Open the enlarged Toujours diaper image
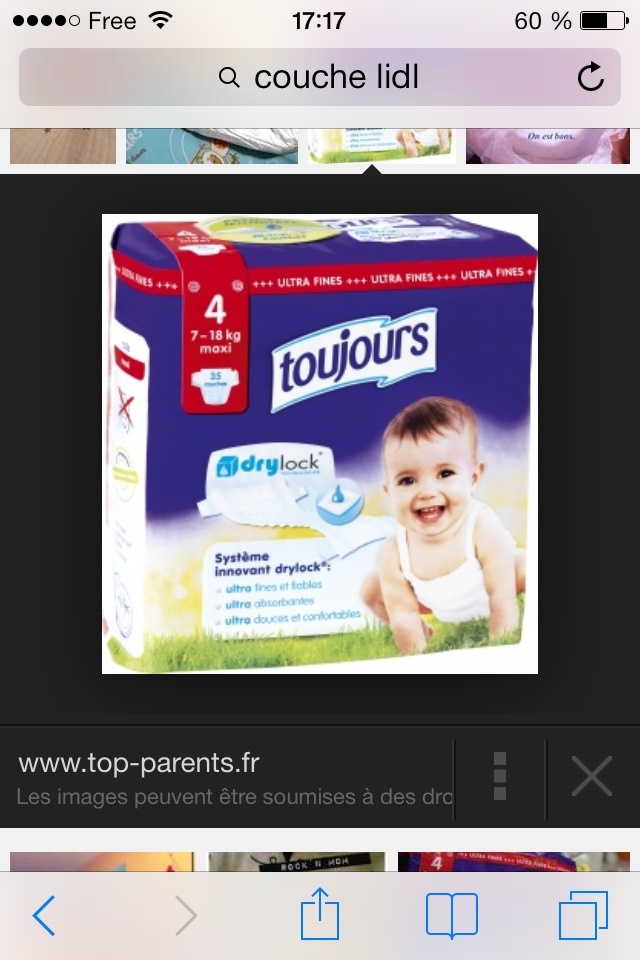 tap(320, 444)
